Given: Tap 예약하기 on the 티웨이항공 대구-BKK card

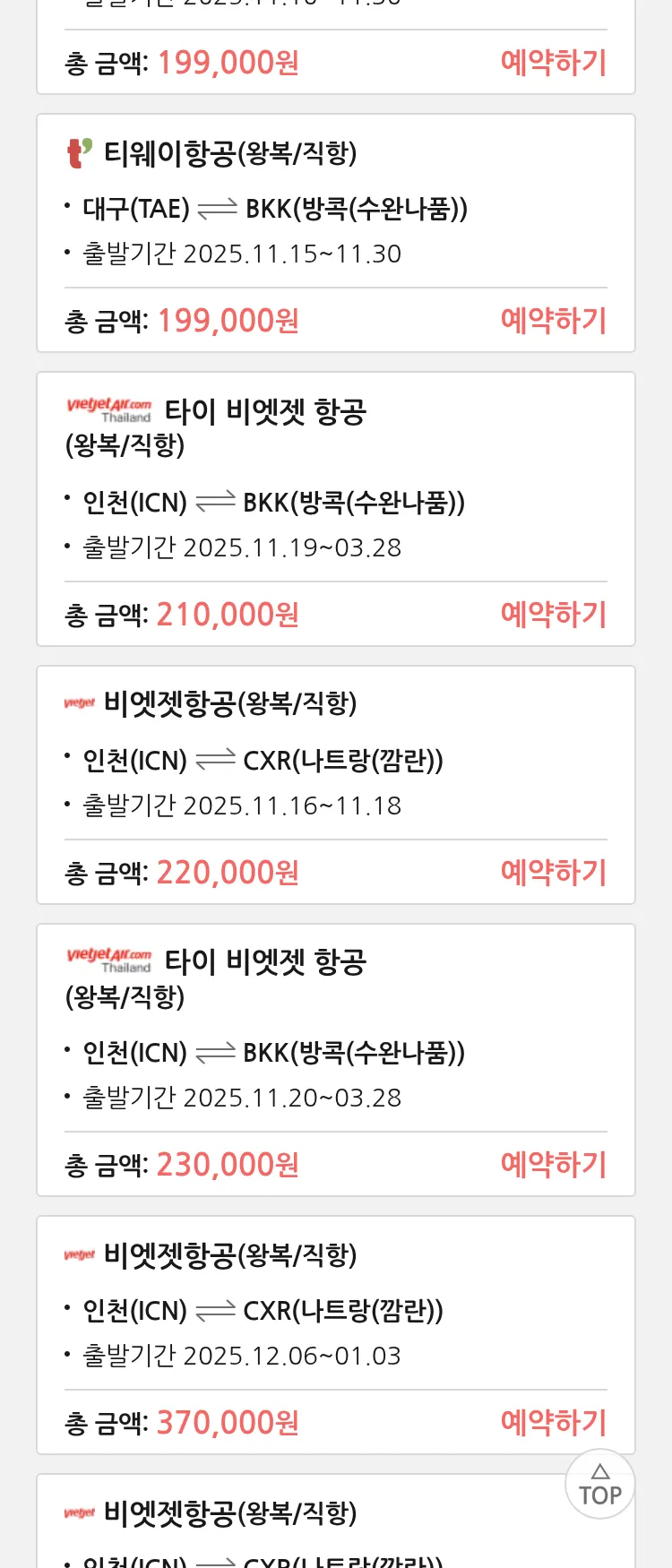Looking at the screenshot, I should point(553,321).
